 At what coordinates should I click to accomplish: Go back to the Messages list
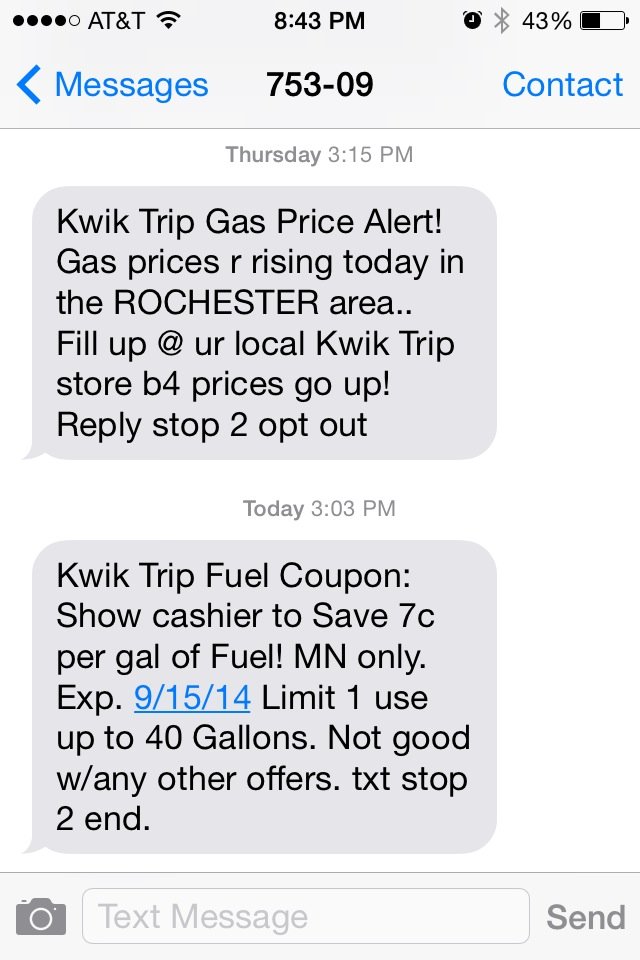pos(112,85)
